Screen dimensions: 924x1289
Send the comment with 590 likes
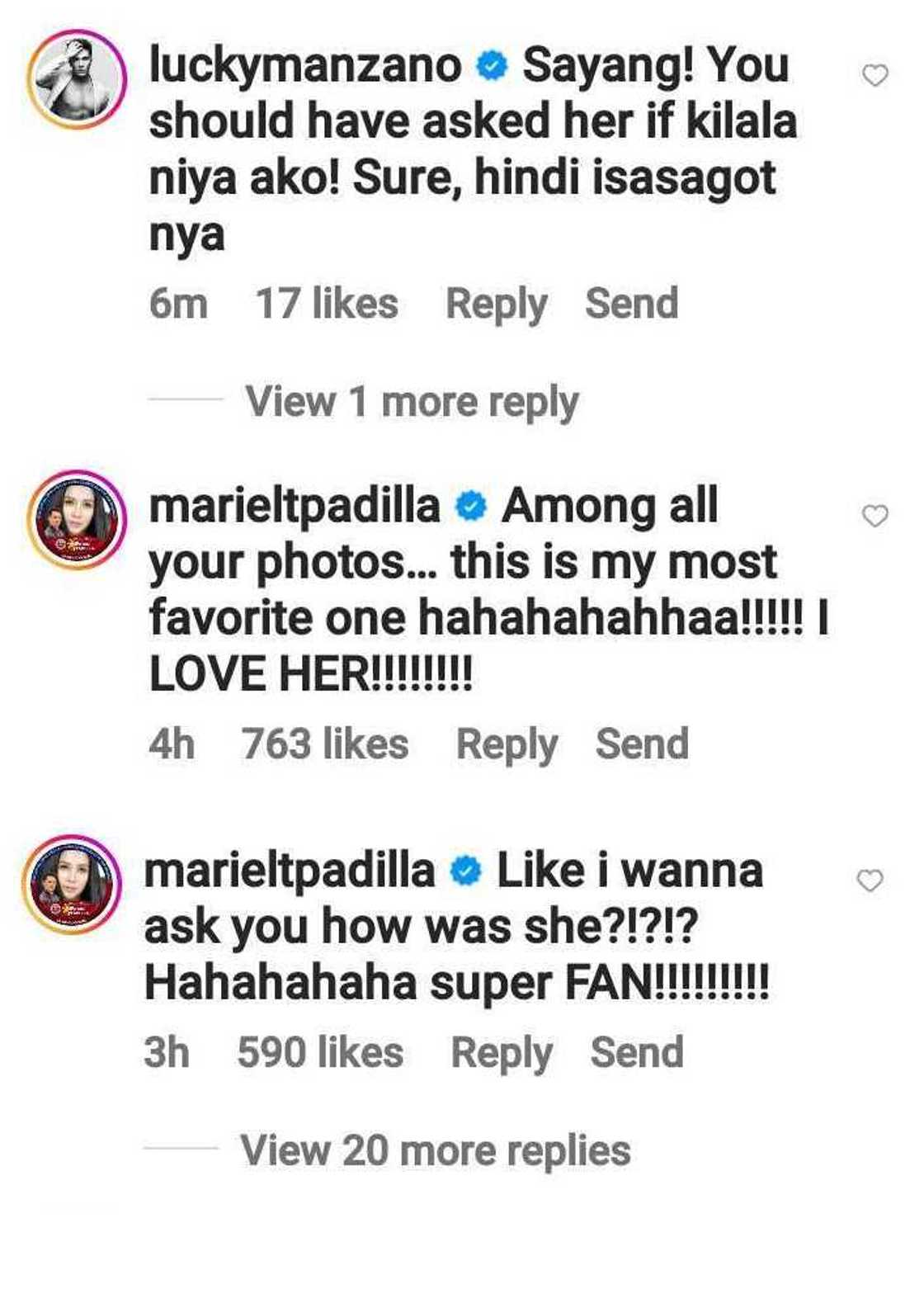point(637,1052)
